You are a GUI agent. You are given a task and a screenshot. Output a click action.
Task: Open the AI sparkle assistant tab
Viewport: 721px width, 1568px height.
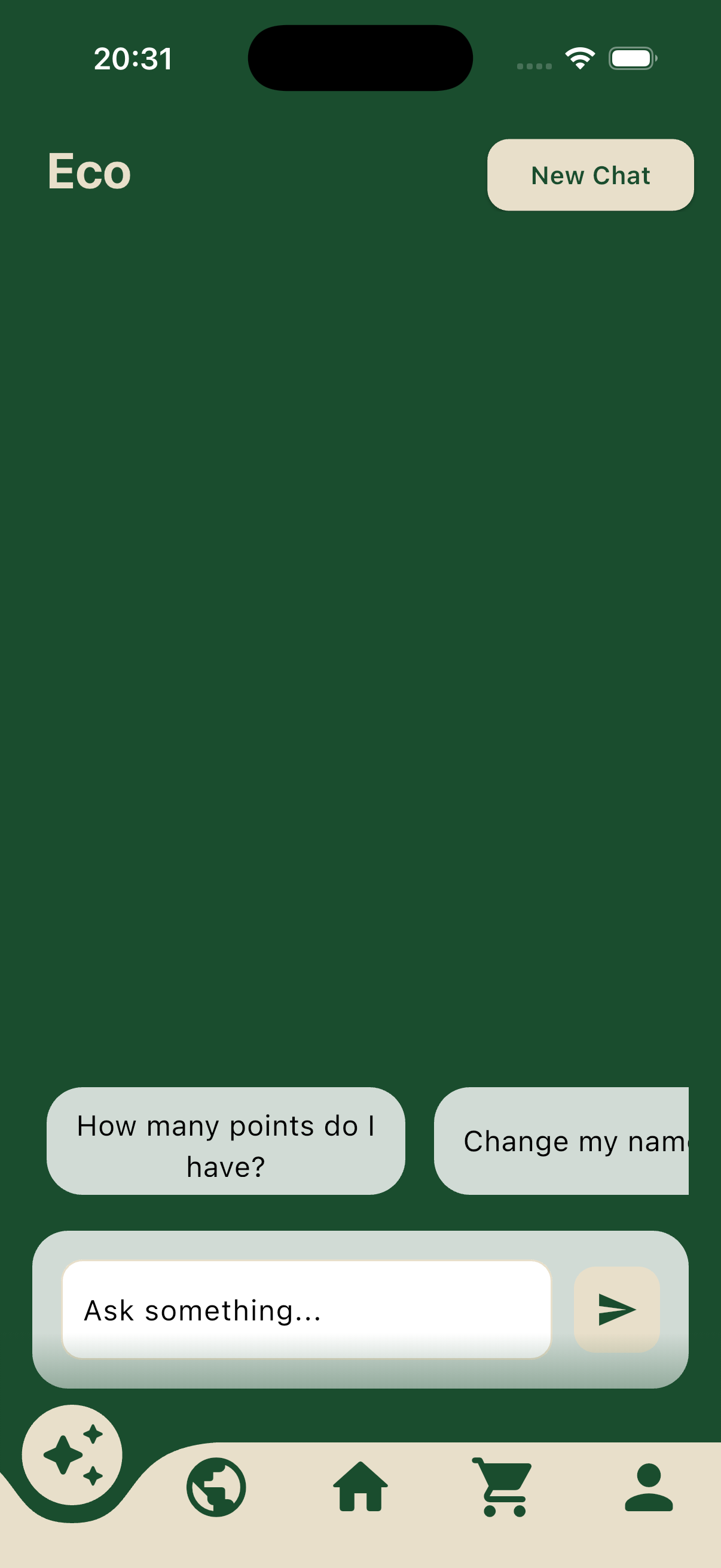(72, 1454)
